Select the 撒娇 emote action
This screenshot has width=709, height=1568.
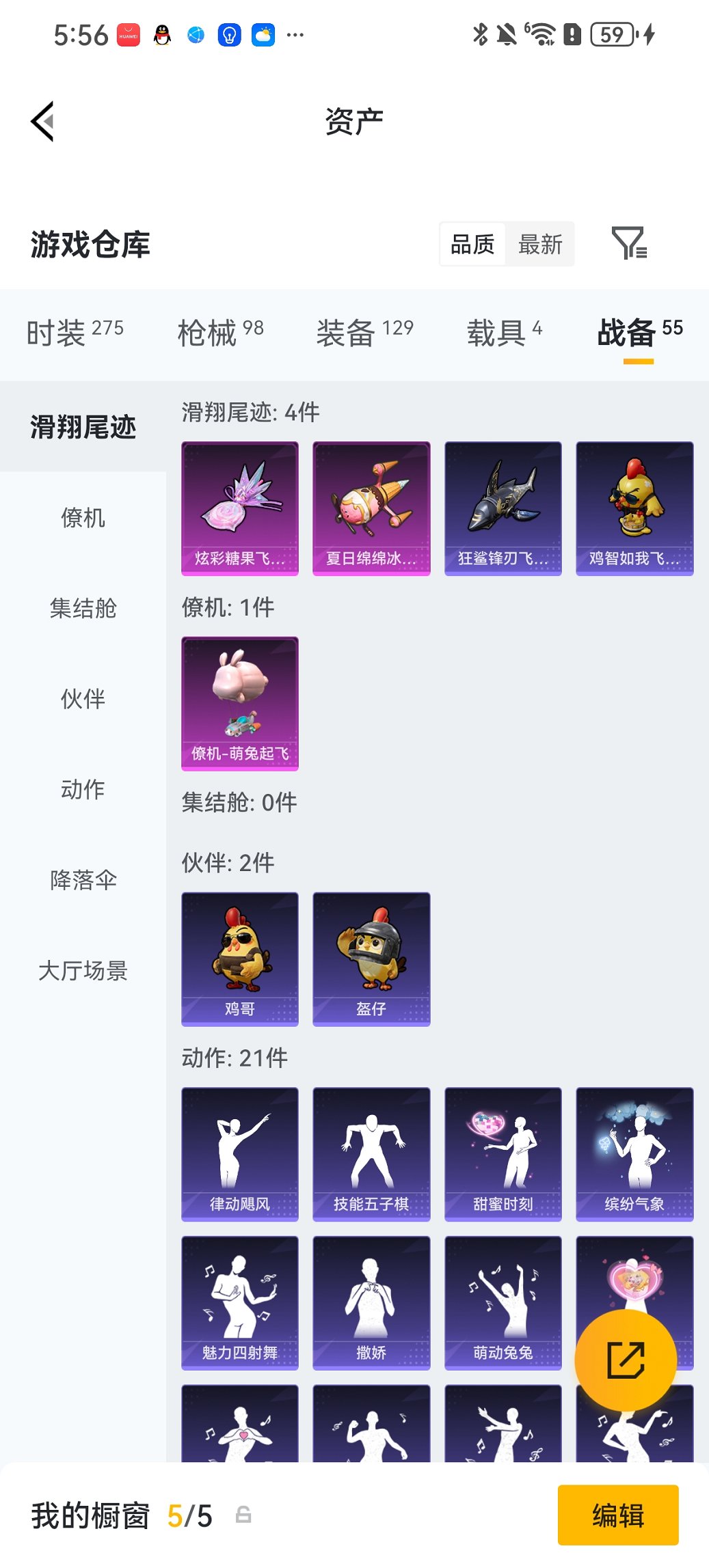(371, 1302)
